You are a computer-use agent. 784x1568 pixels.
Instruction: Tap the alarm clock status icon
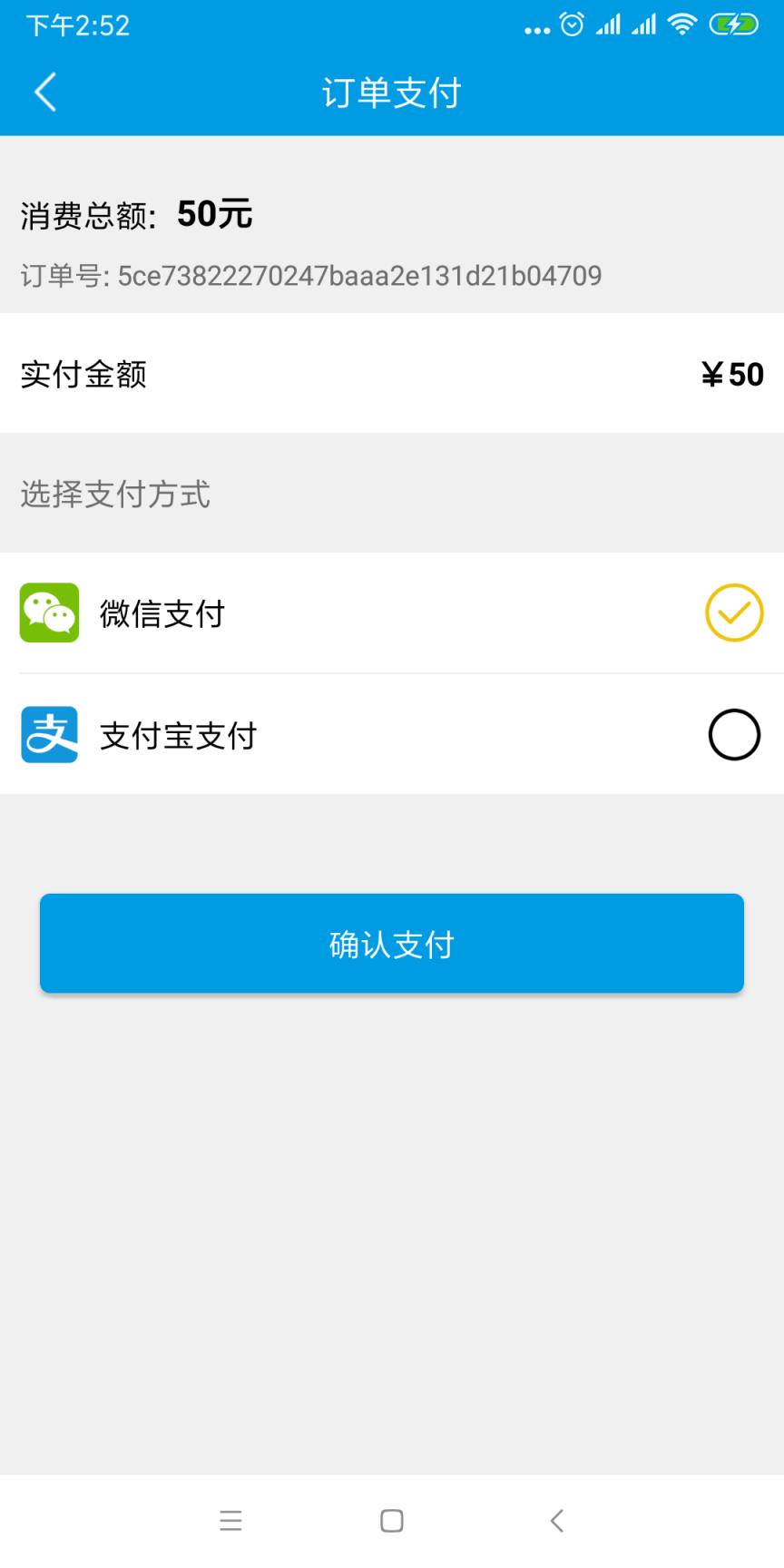(x=572, y=24)
